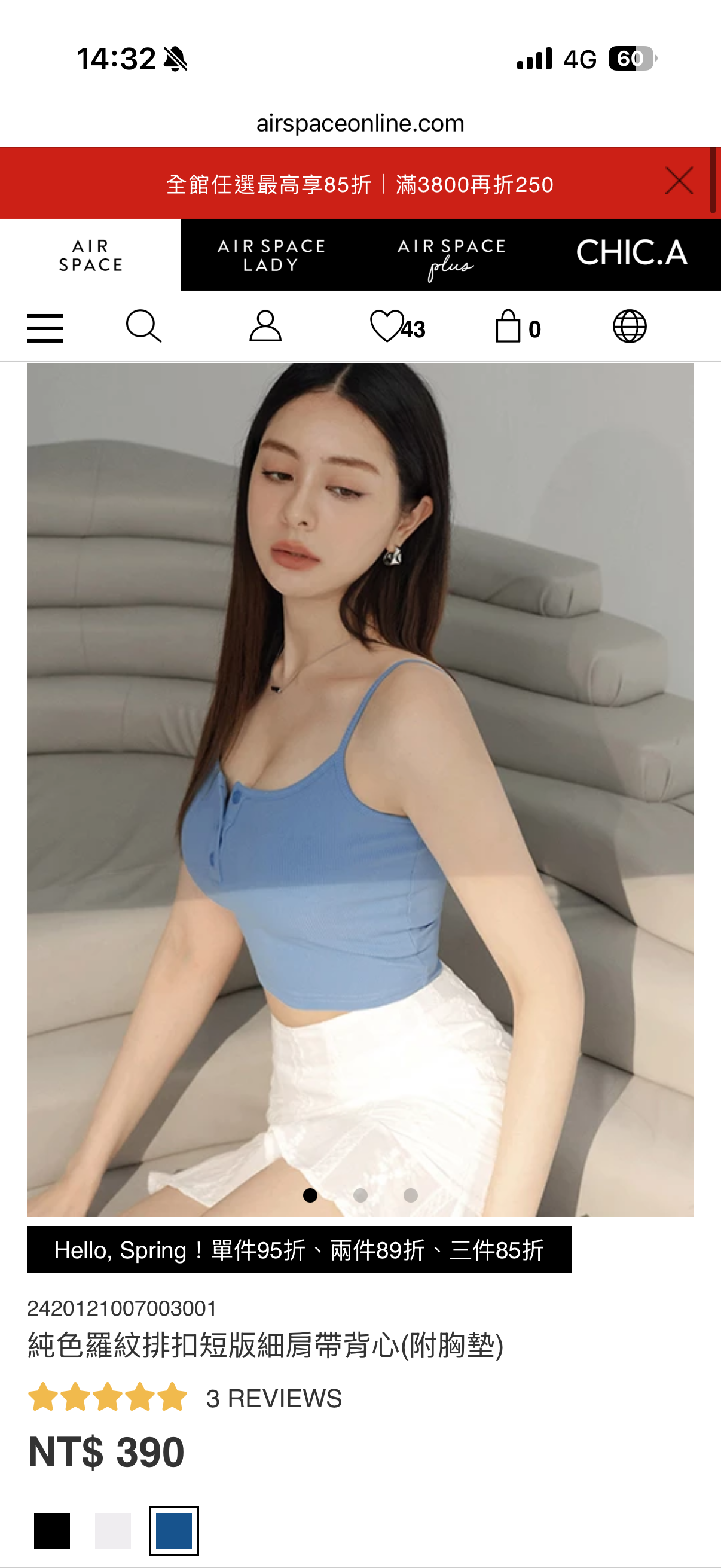Select the black color swatch
This screenshot has width=721, height=1568.
(52, 1530)
